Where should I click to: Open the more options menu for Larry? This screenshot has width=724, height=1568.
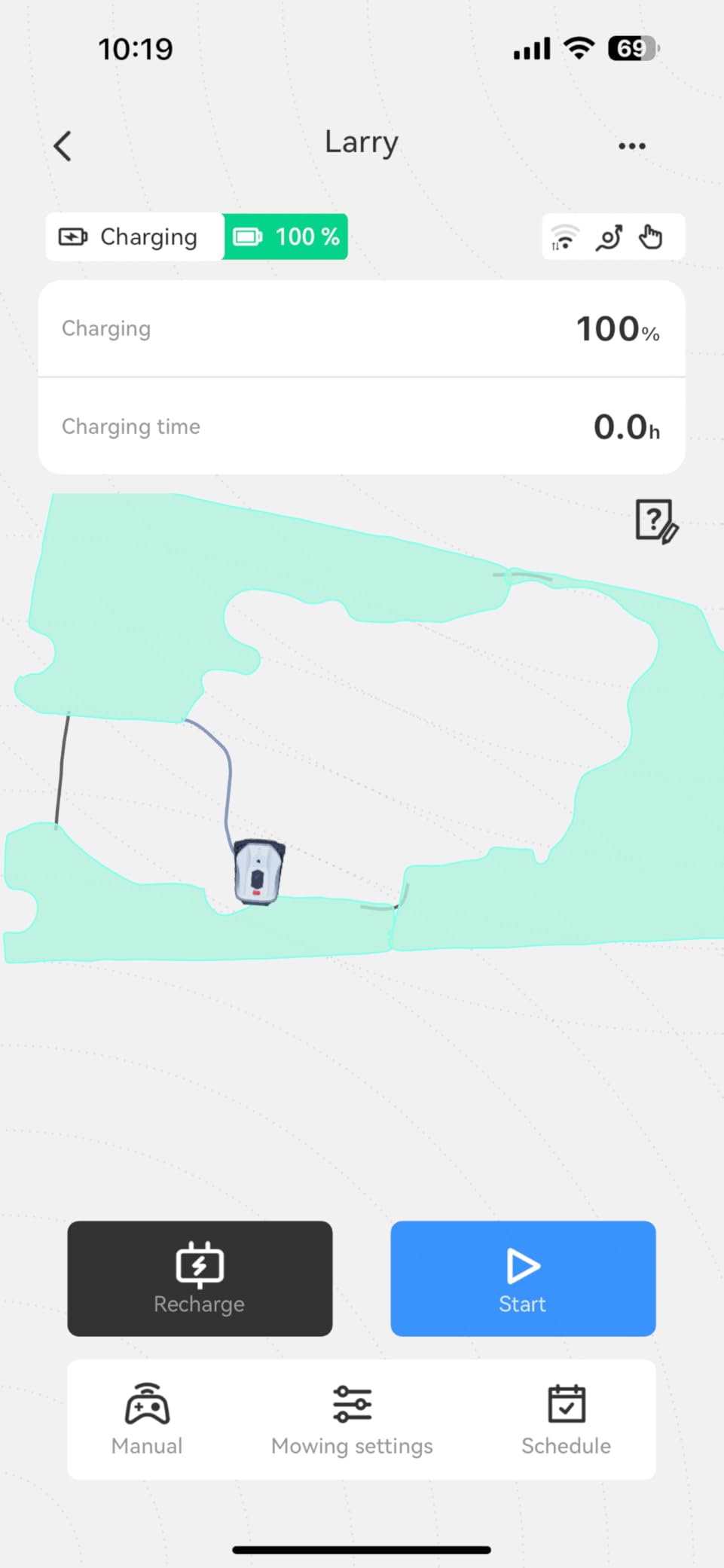pos(631,145)
